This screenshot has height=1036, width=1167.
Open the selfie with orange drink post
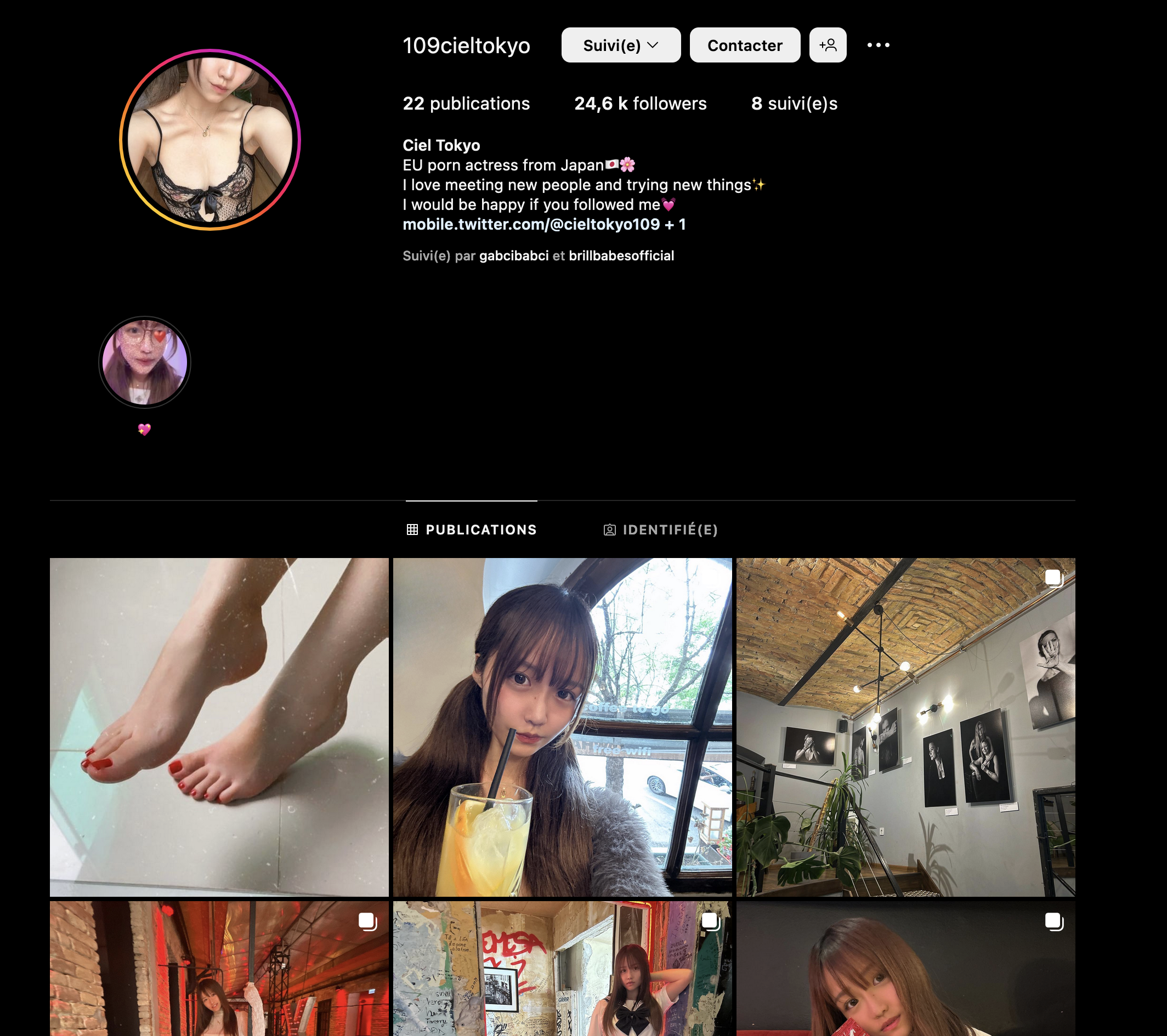pyautogui.click(x=562, y=727)
